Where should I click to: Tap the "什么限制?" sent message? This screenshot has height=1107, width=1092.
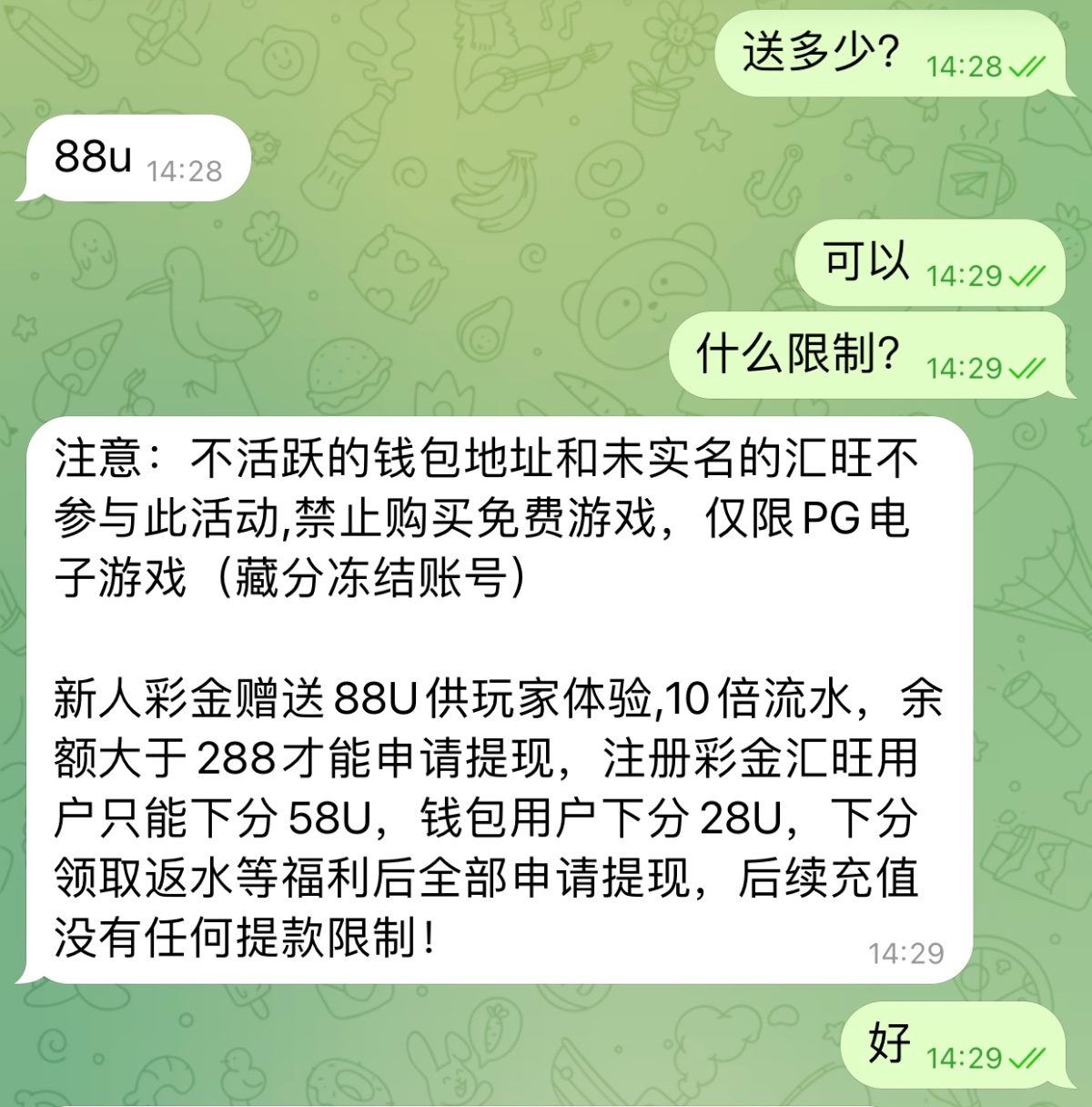pyautogui.click(x=864, y=355)
